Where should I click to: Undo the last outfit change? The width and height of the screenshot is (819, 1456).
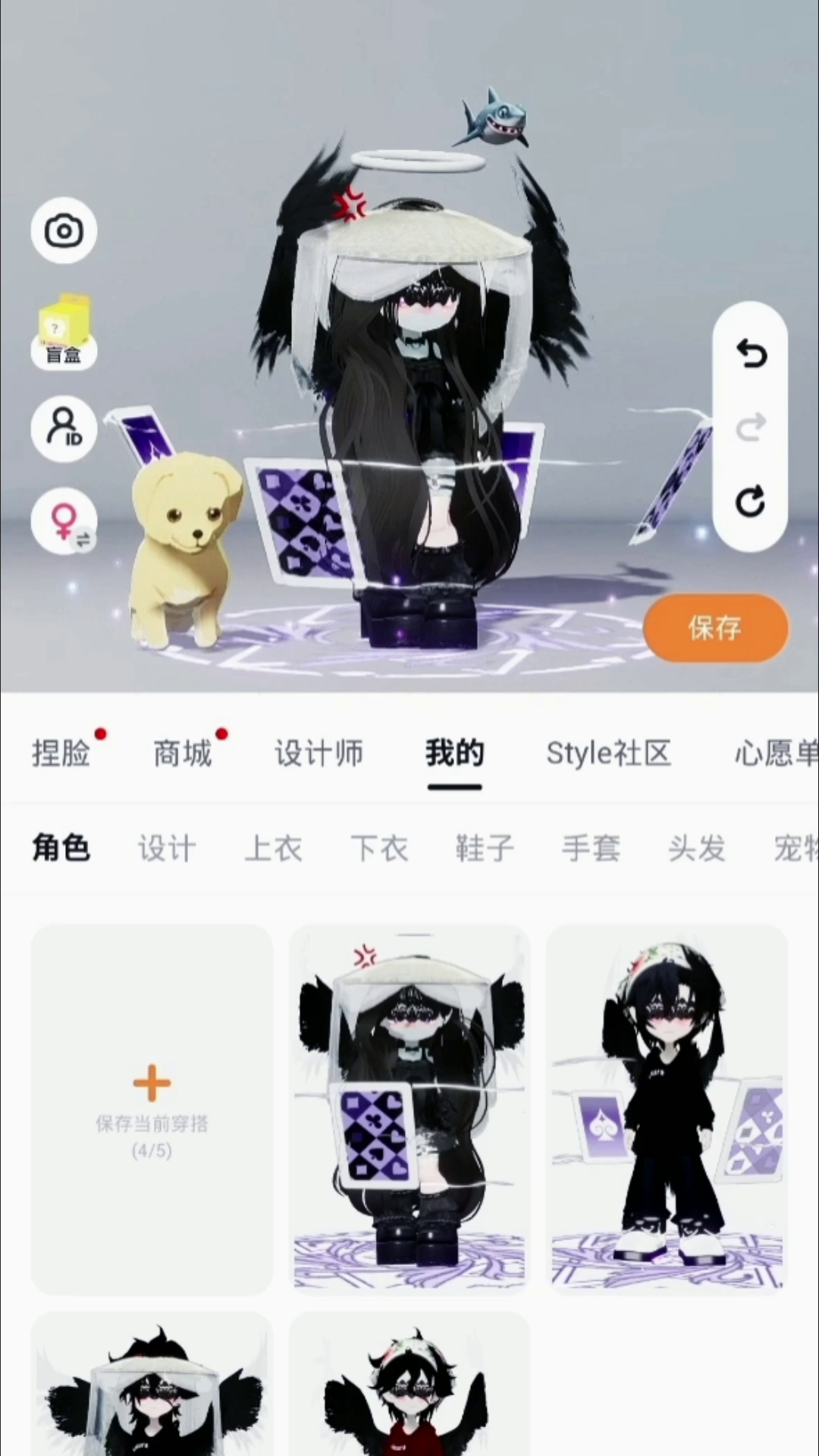[x=751, y=353]
